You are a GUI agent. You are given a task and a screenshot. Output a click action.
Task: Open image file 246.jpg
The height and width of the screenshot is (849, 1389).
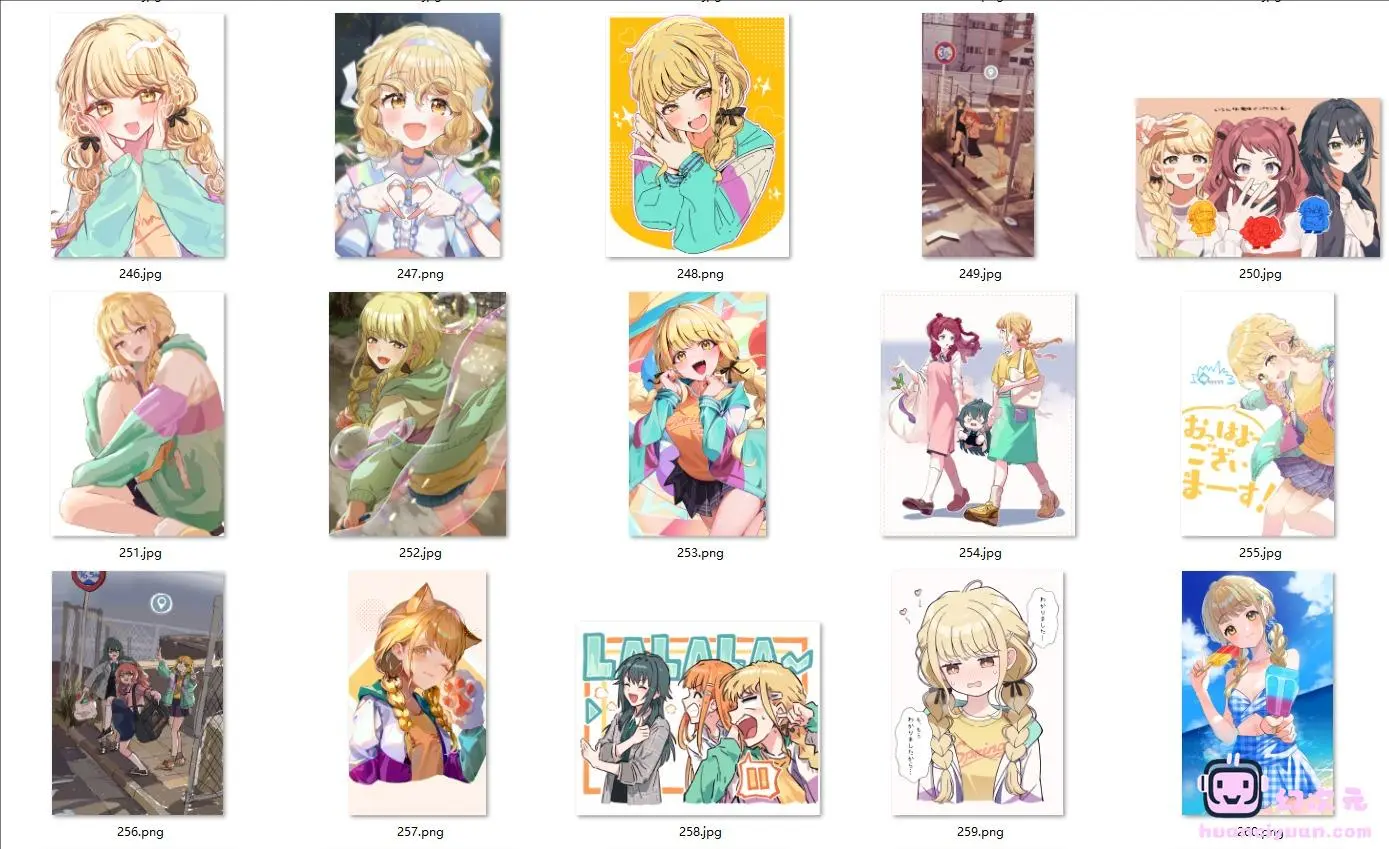(138, 135)
